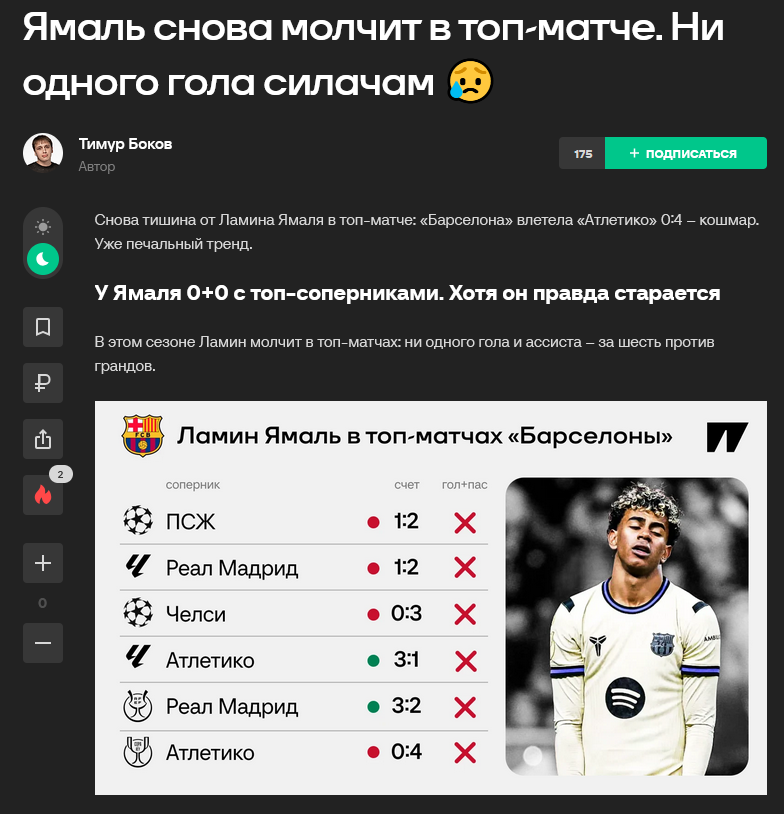Tap the fire reaction icon
784x814 pixels.
point(43,495)
